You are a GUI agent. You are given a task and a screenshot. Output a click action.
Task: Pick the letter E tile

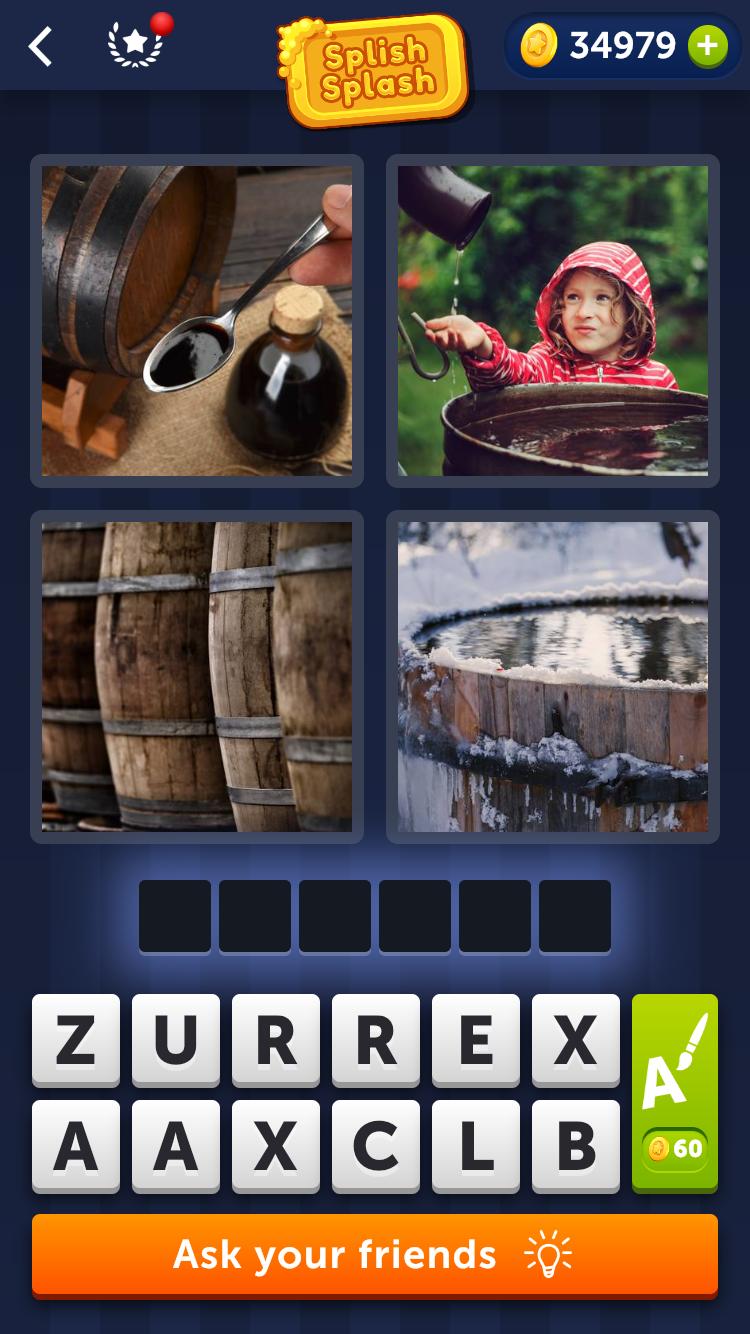(x=476, y=1040)
